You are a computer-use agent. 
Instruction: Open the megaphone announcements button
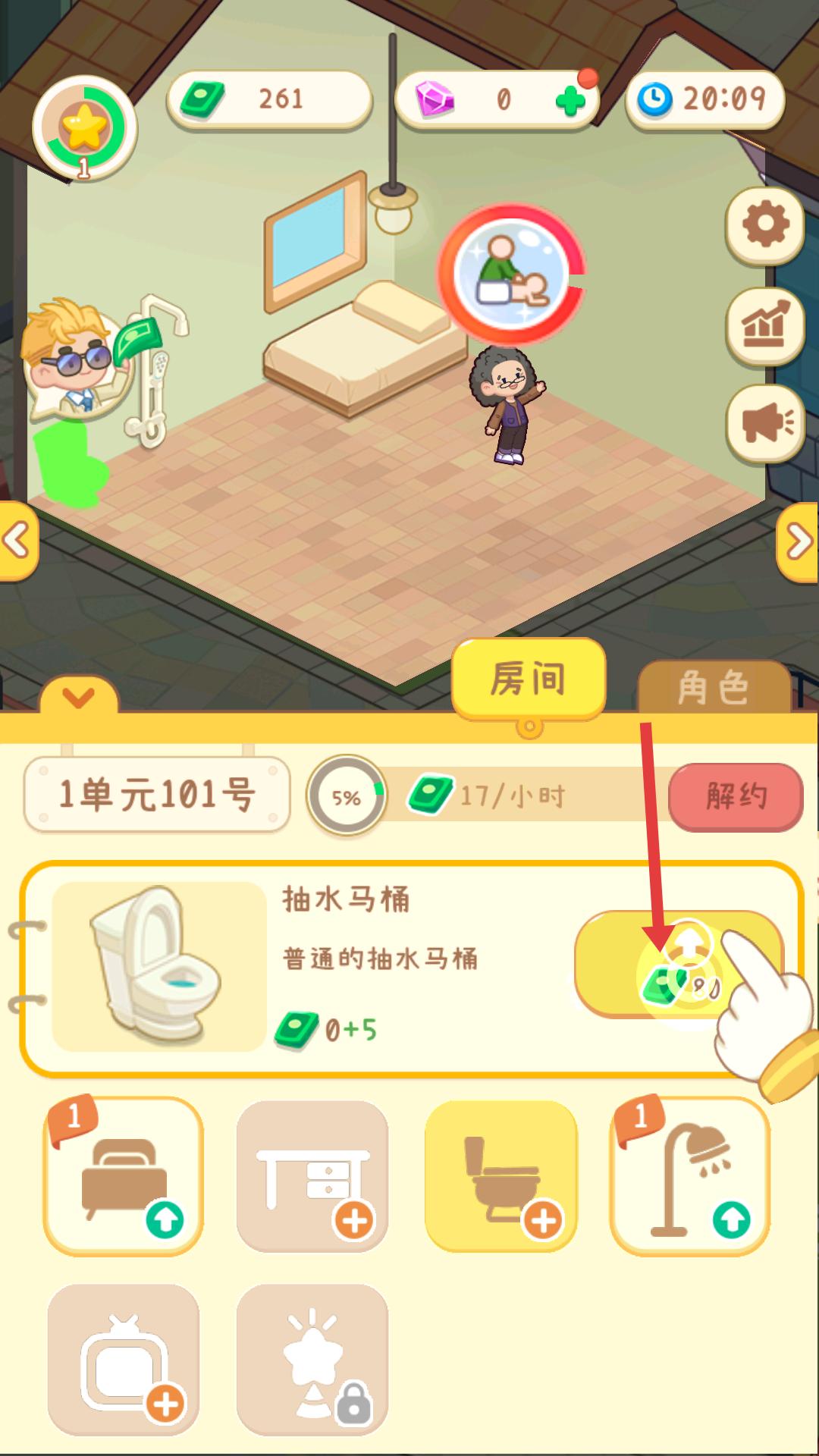coord(764,423)
